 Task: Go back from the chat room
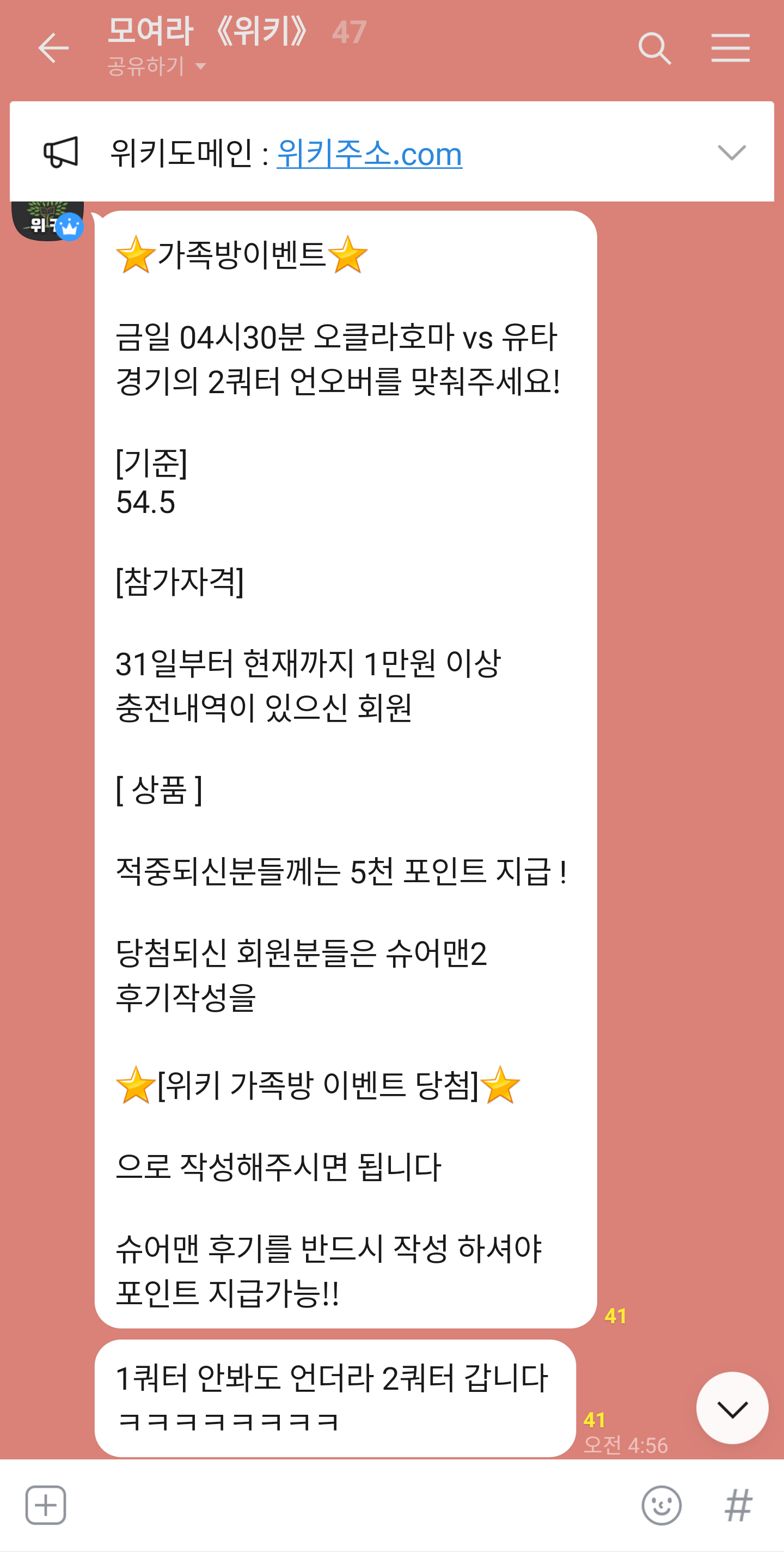tap(53, 48)
